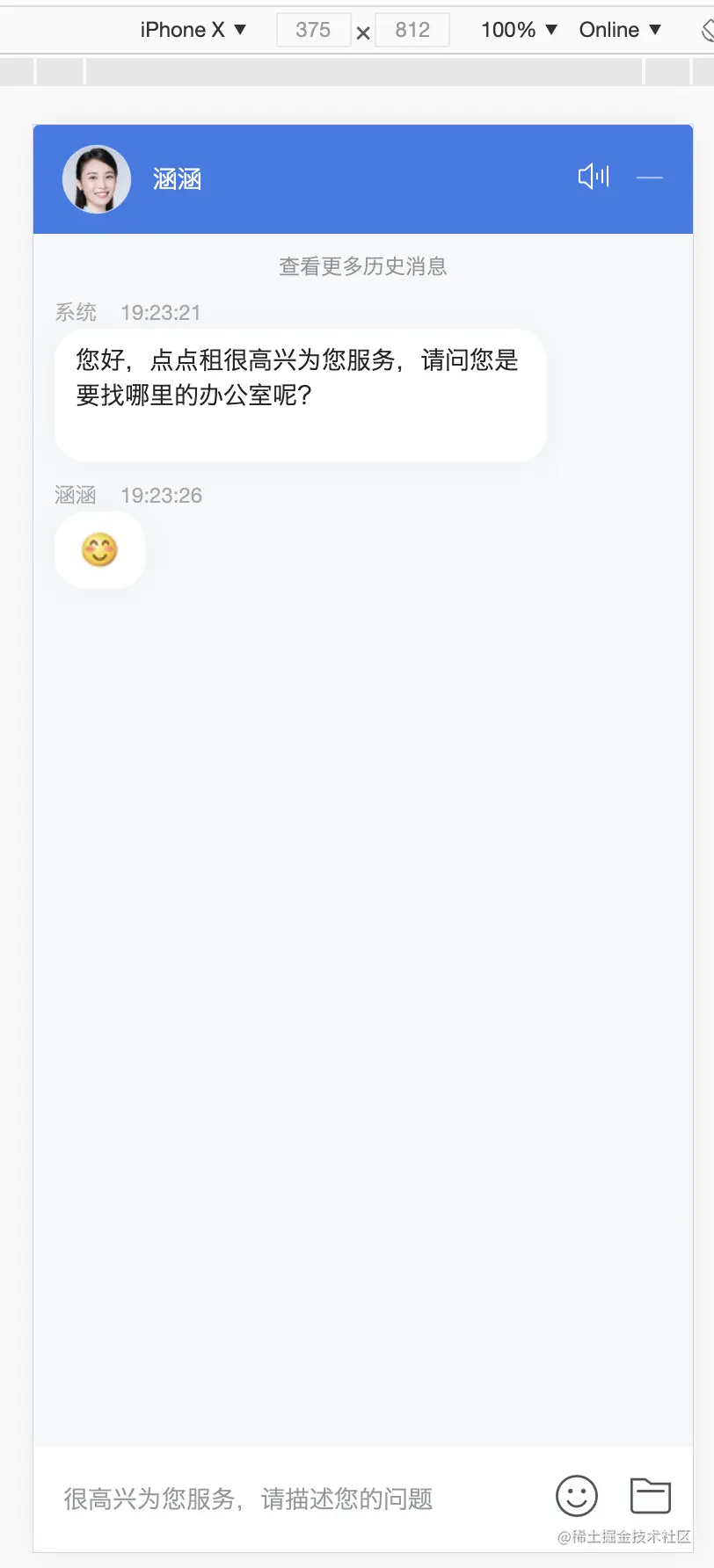The image size is (714, 1568).
Task: Edit the 375 width field
Action: (313, 30)
